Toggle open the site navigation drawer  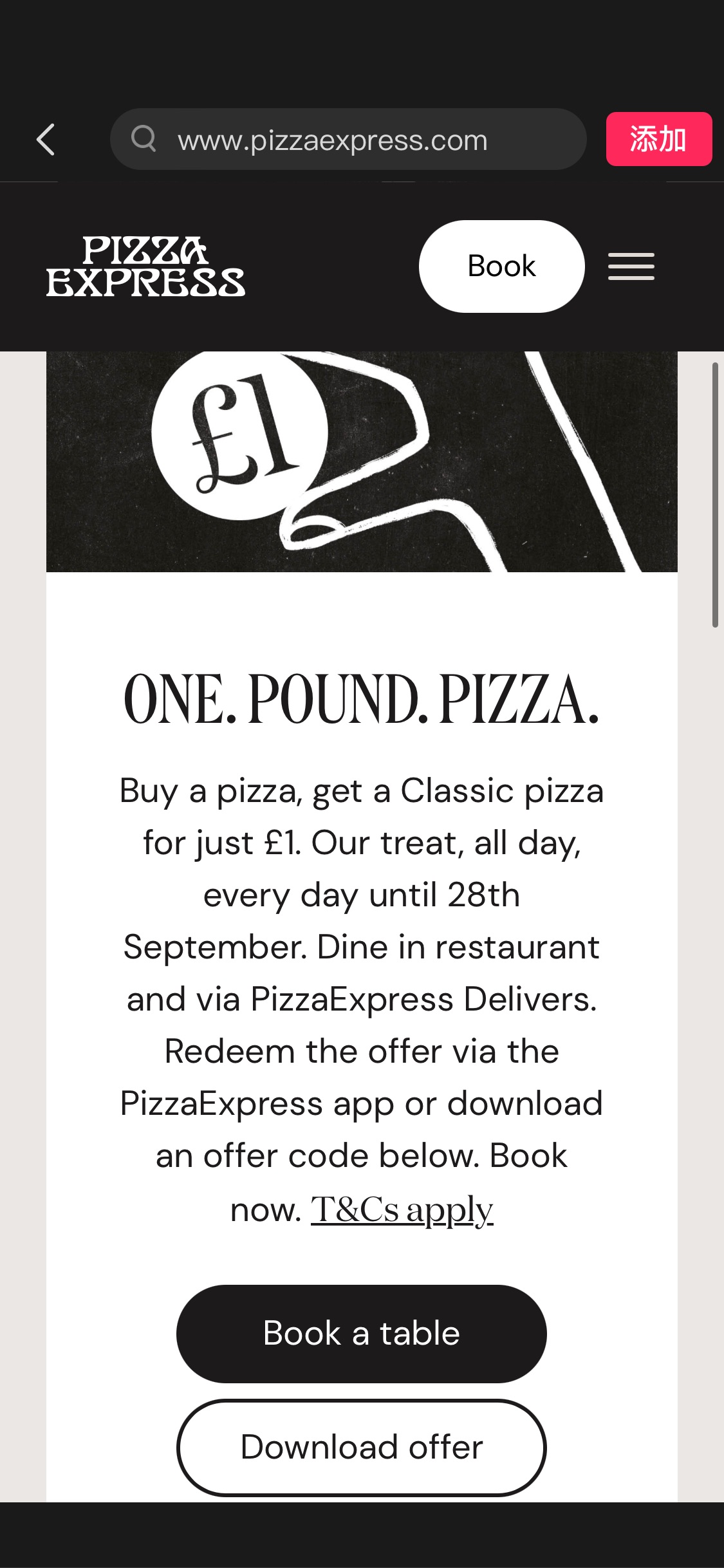point(630,265)
